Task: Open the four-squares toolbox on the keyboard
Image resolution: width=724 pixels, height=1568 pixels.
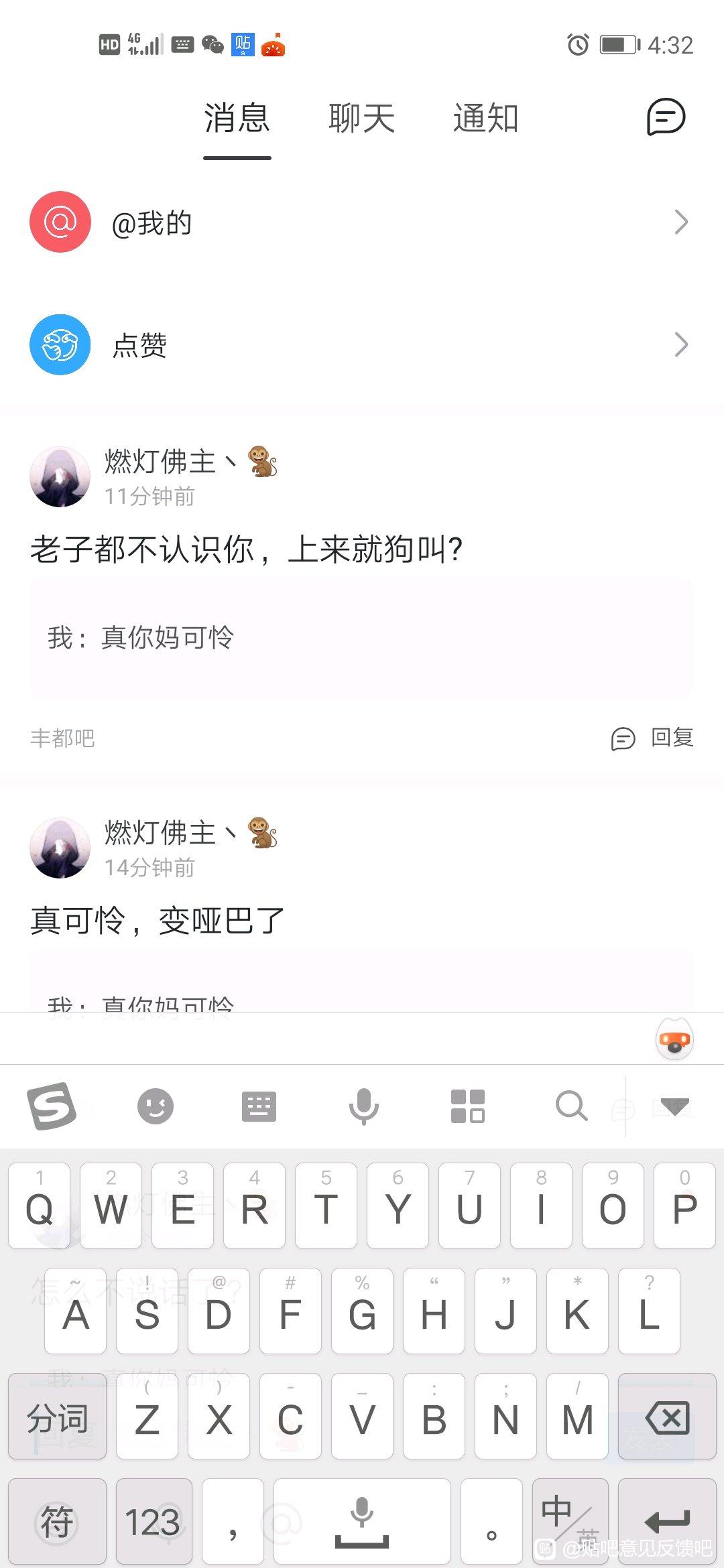Action: 467,1106
